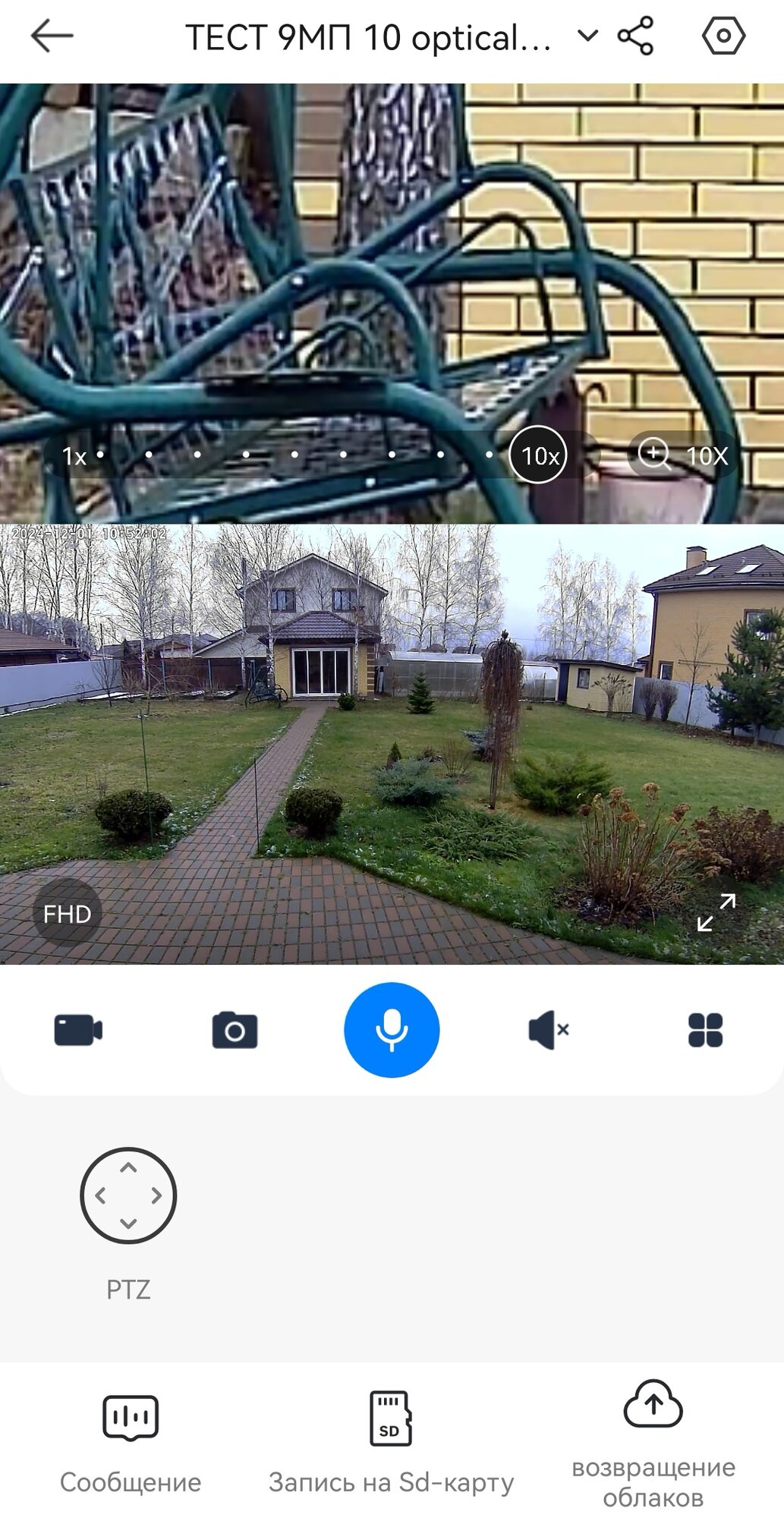Open camera settings hexagon icon

pyautogui.click(x=723, y=36)
